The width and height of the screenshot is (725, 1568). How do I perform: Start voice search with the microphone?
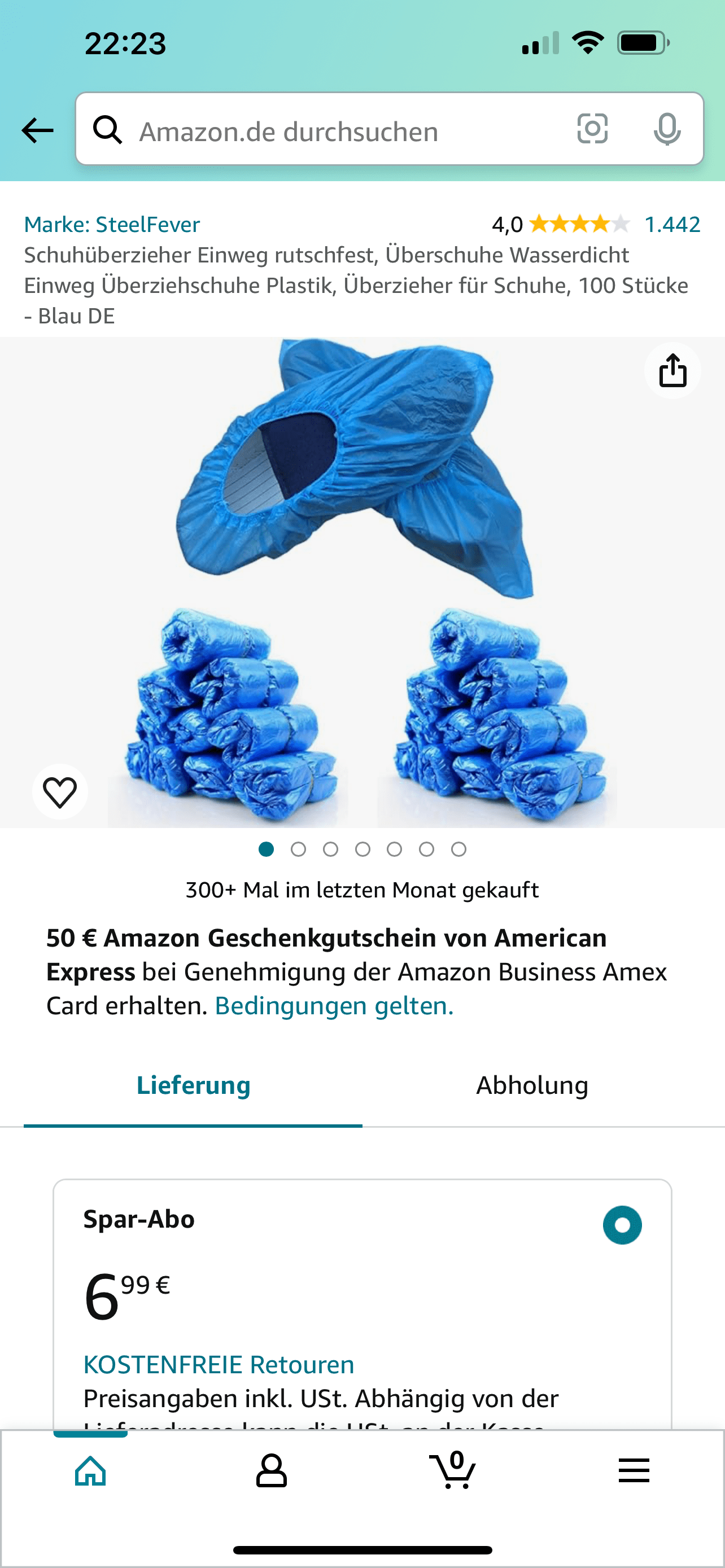[x=667, y=129]
